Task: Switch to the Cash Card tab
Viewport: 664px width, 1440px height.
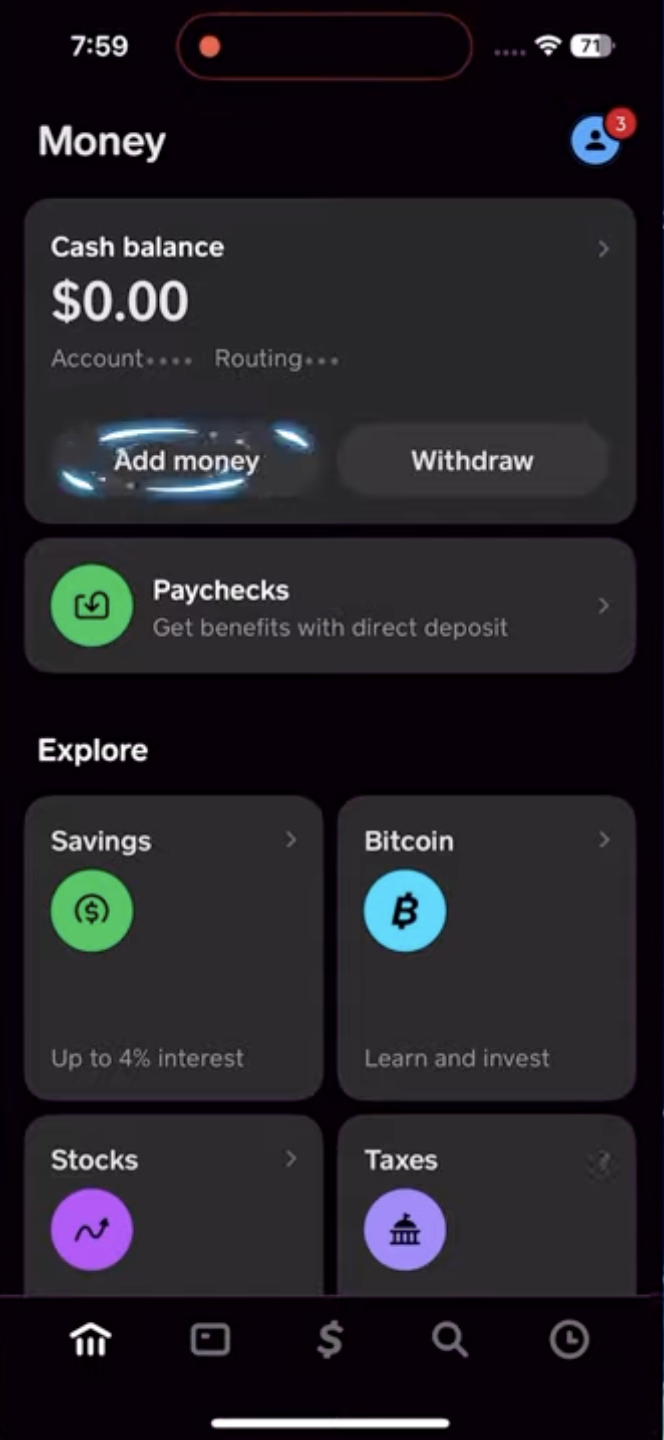Action: click(210, 1340)
